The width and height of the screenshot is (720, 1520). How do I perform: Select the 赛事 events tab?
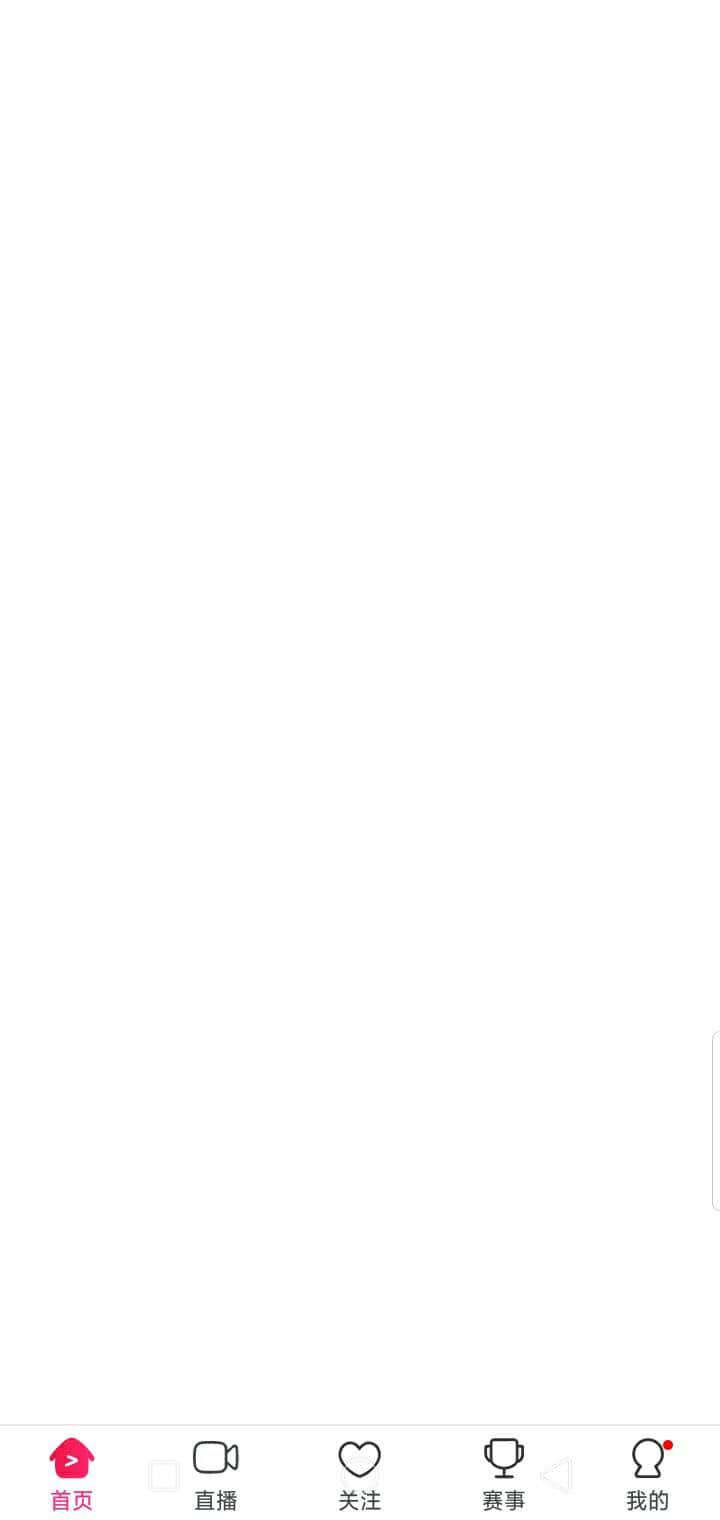504,1473
